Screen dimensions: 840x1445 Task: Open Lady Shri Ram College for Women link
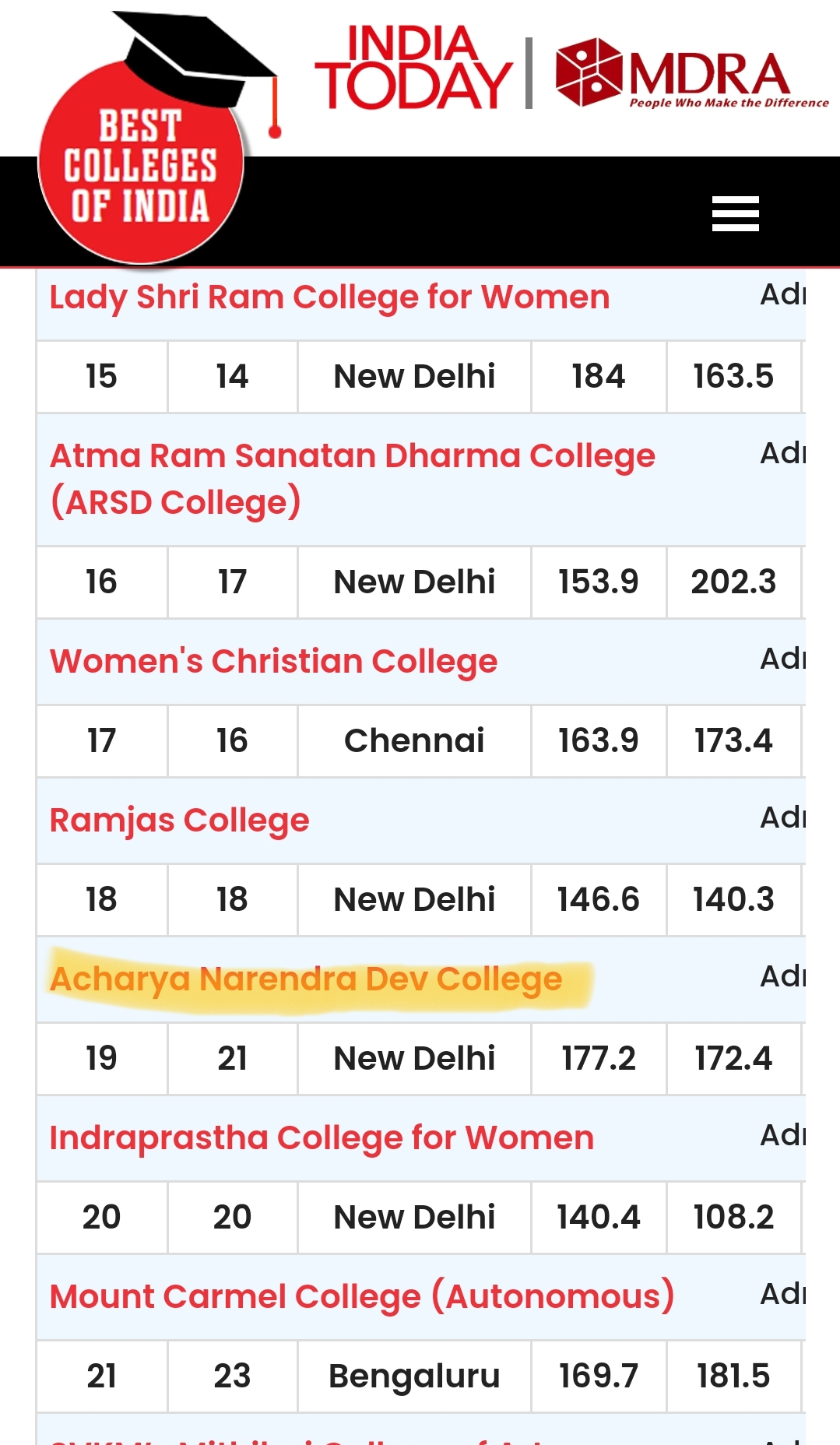[x=329, y=298]
